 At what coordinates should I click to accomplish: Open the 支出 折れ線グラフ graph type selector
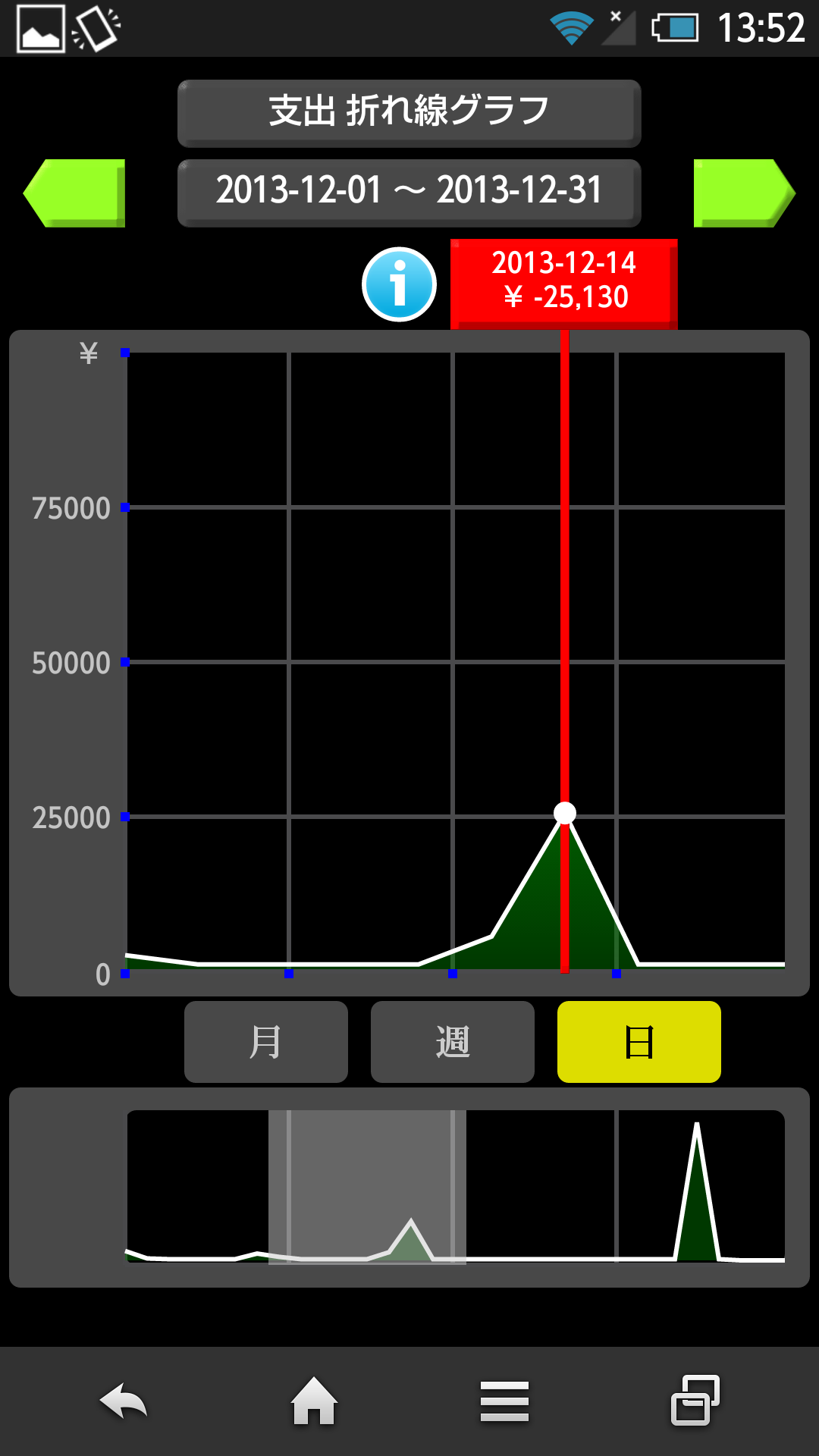[x=409, y=113]
